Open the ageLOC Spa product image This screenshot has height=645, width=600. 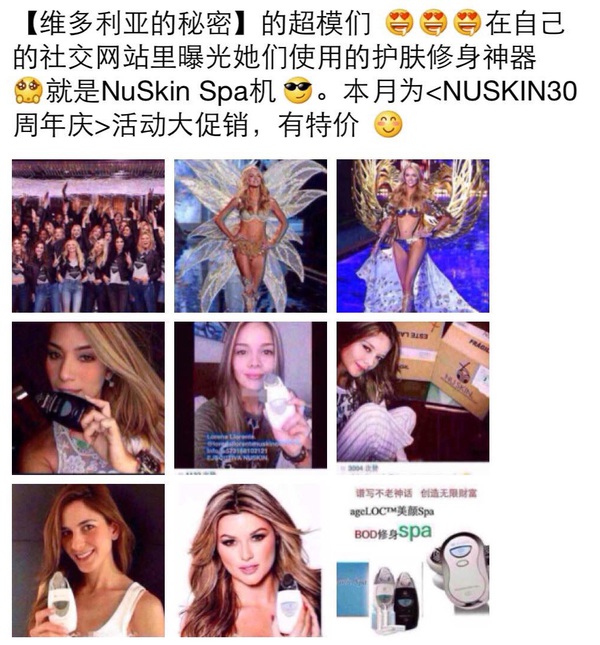click(x=413, y=560)
